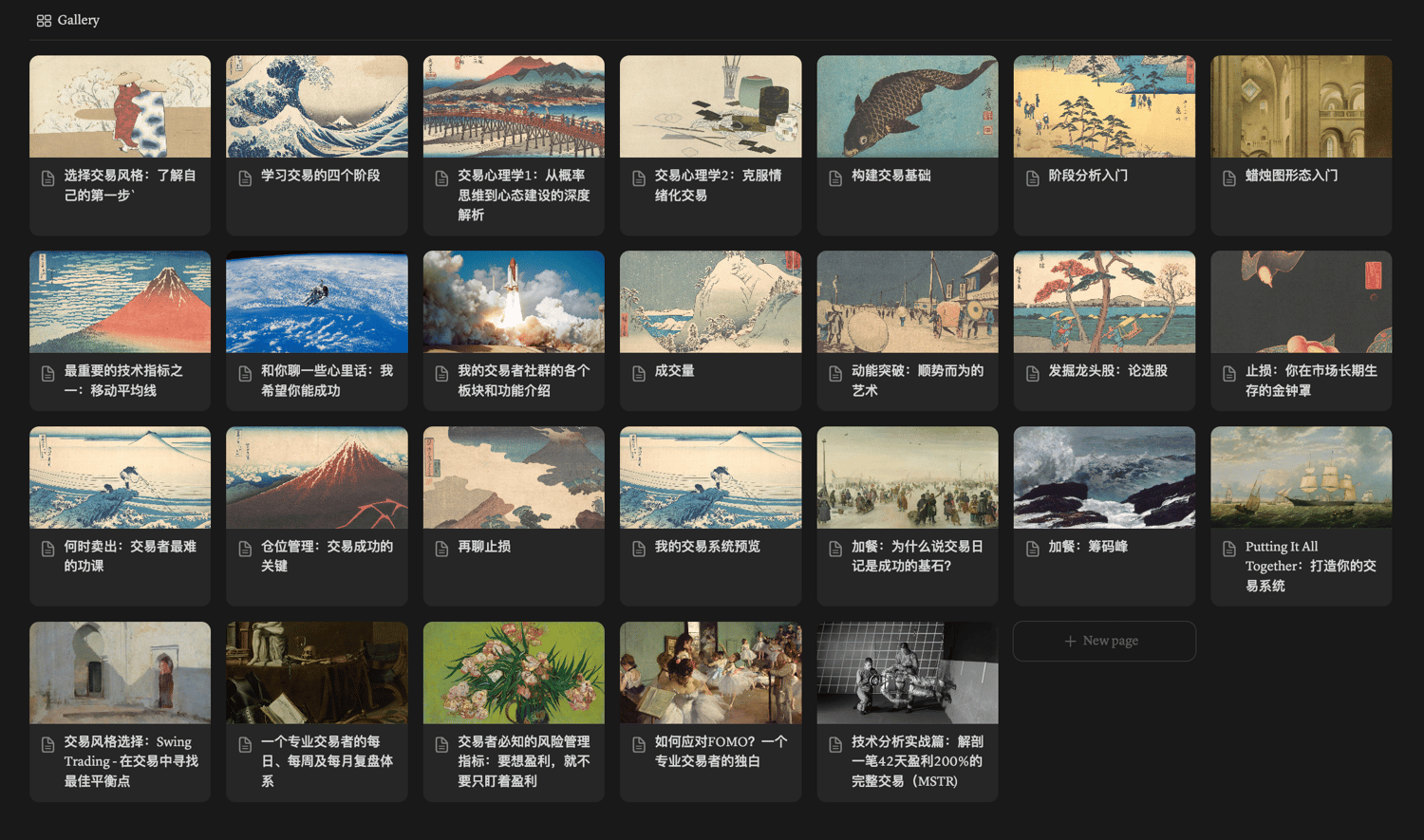Open 如何应对FOMO 专业交易者的独白
Viewport: 1424px width, 840px height.
point(720,751)
